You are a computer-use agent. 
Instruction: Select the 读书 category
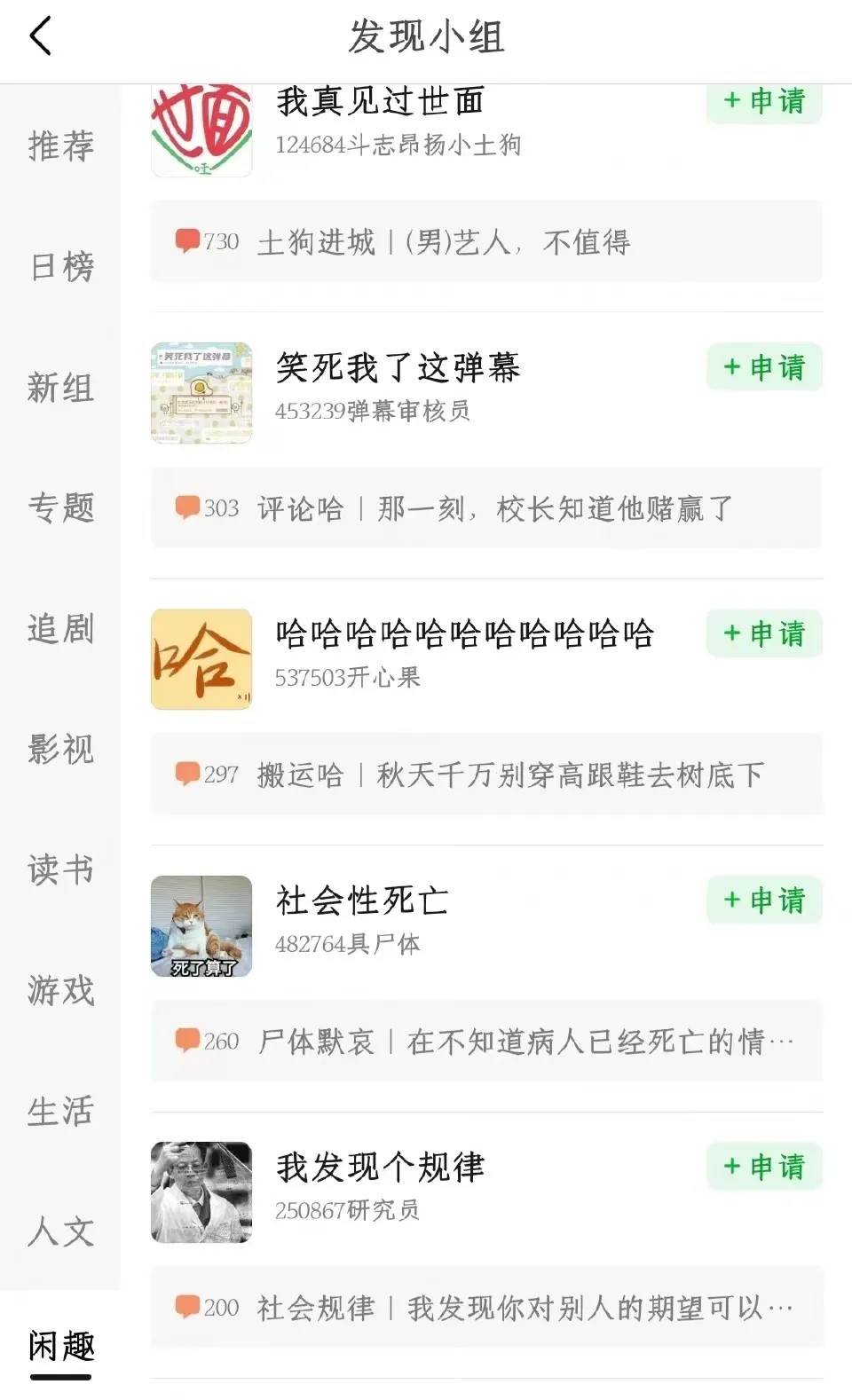pos(60,869)
